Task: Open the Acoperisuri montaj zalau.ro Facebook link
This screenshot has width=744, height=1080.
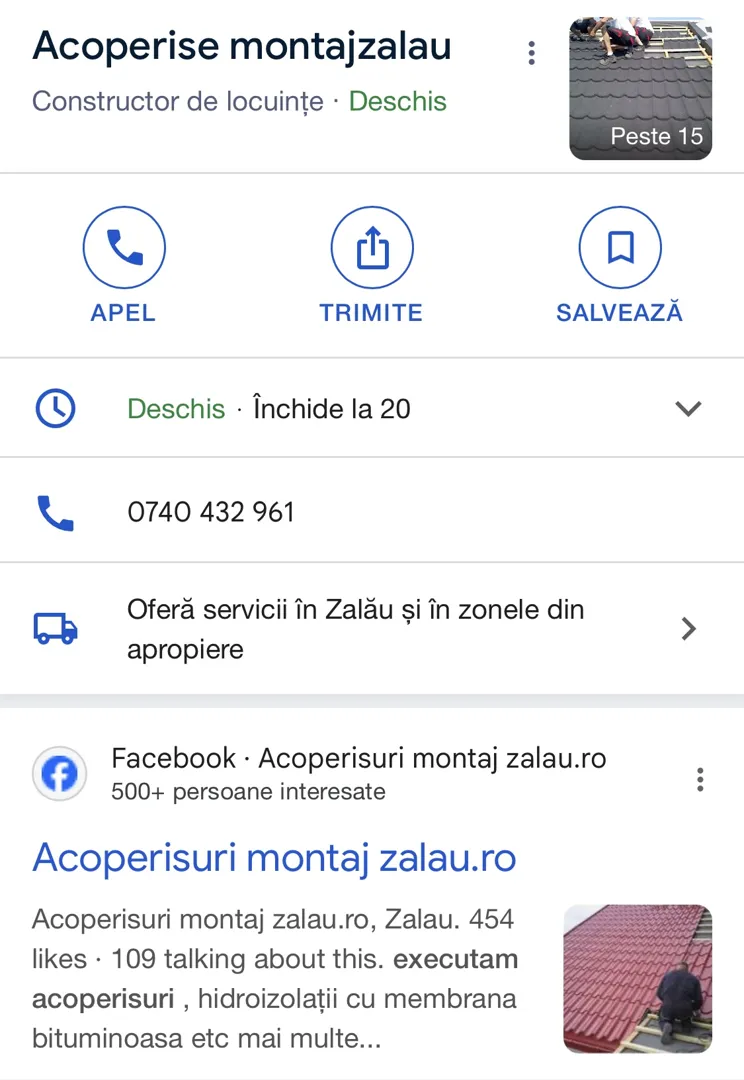Action: [x=274, y=858]
